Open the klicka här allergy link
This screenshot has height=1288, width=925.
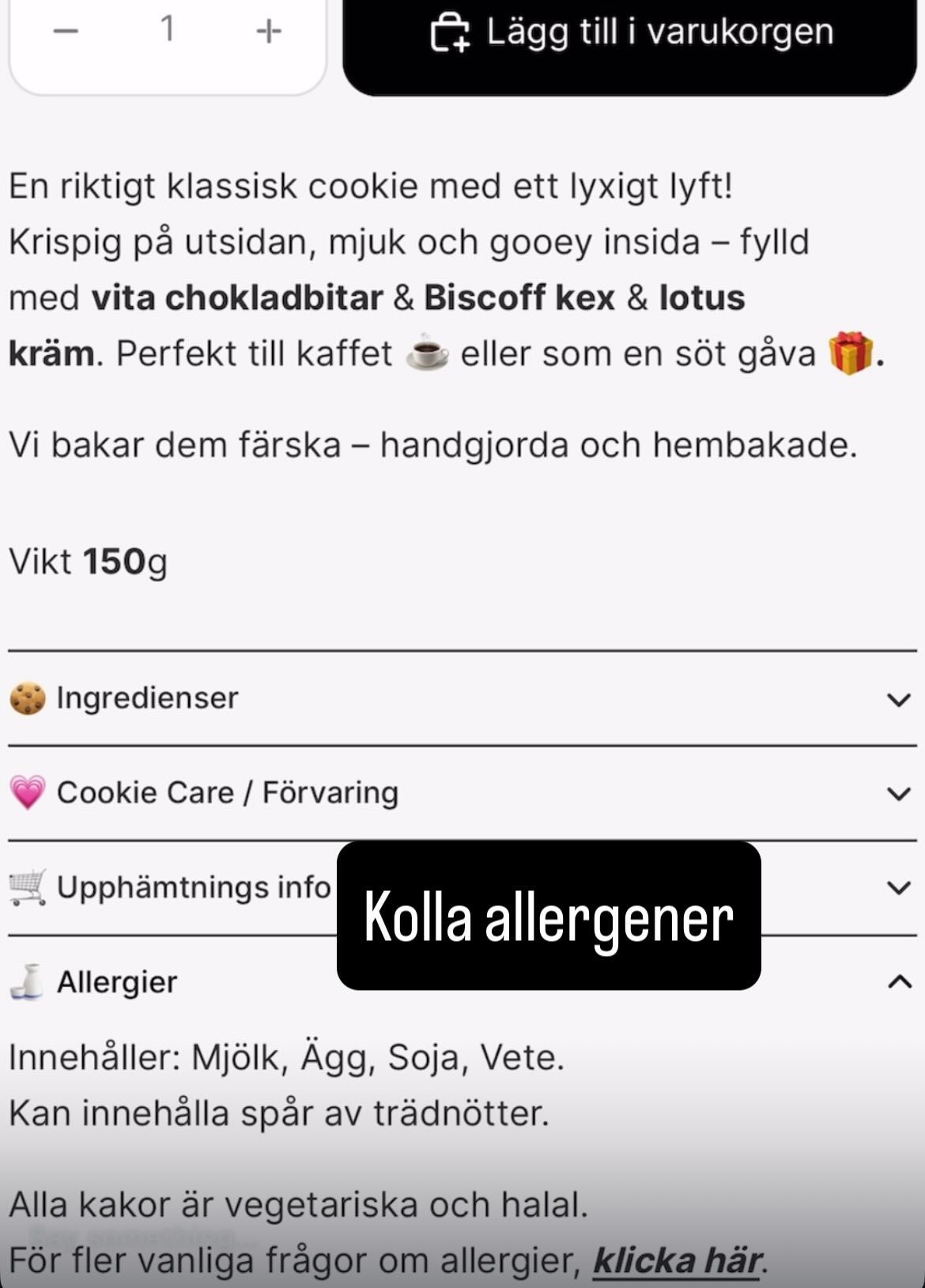pyautogui.click(x=678, y=1260)
